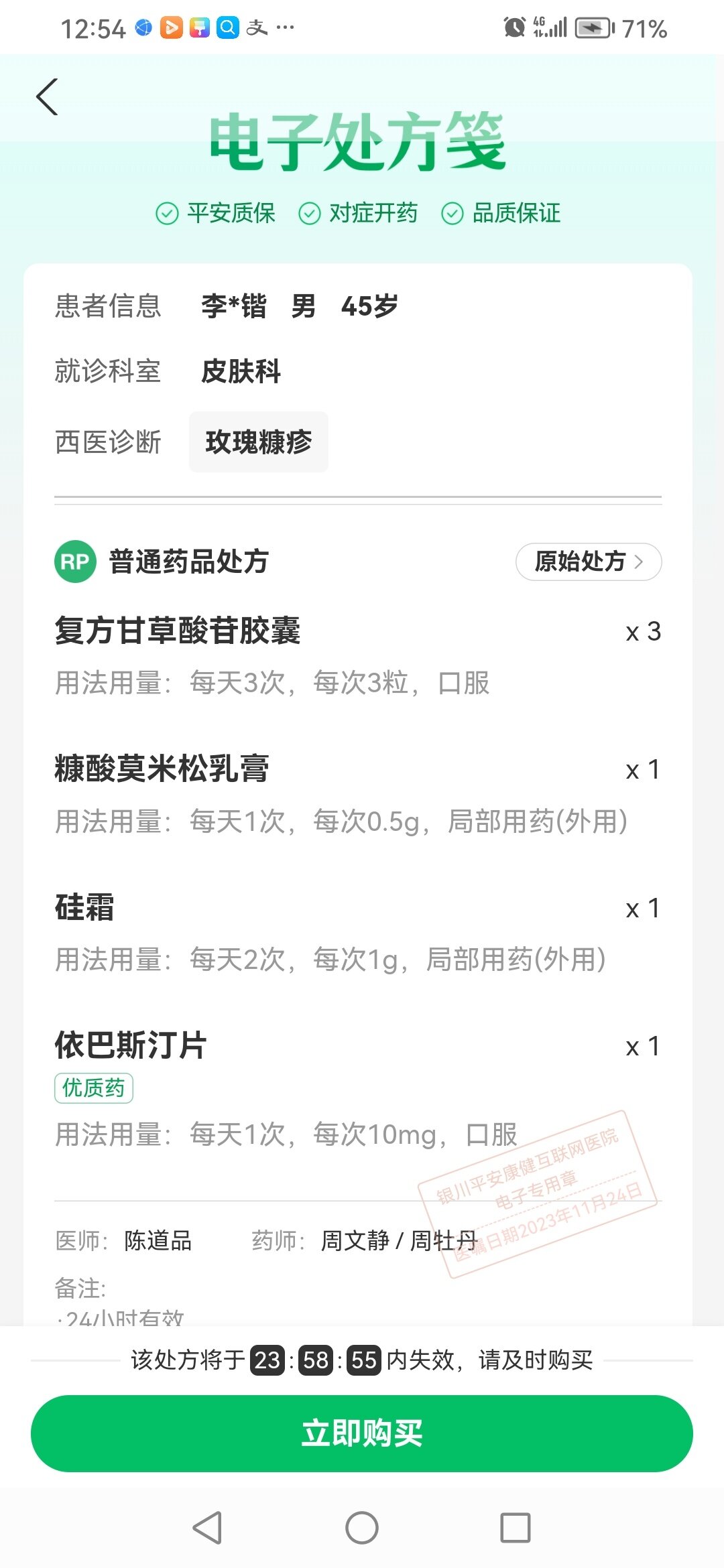Open recent apps from the navigation bar
This screenshot has height=1568, width=724.
point(516,1528)
